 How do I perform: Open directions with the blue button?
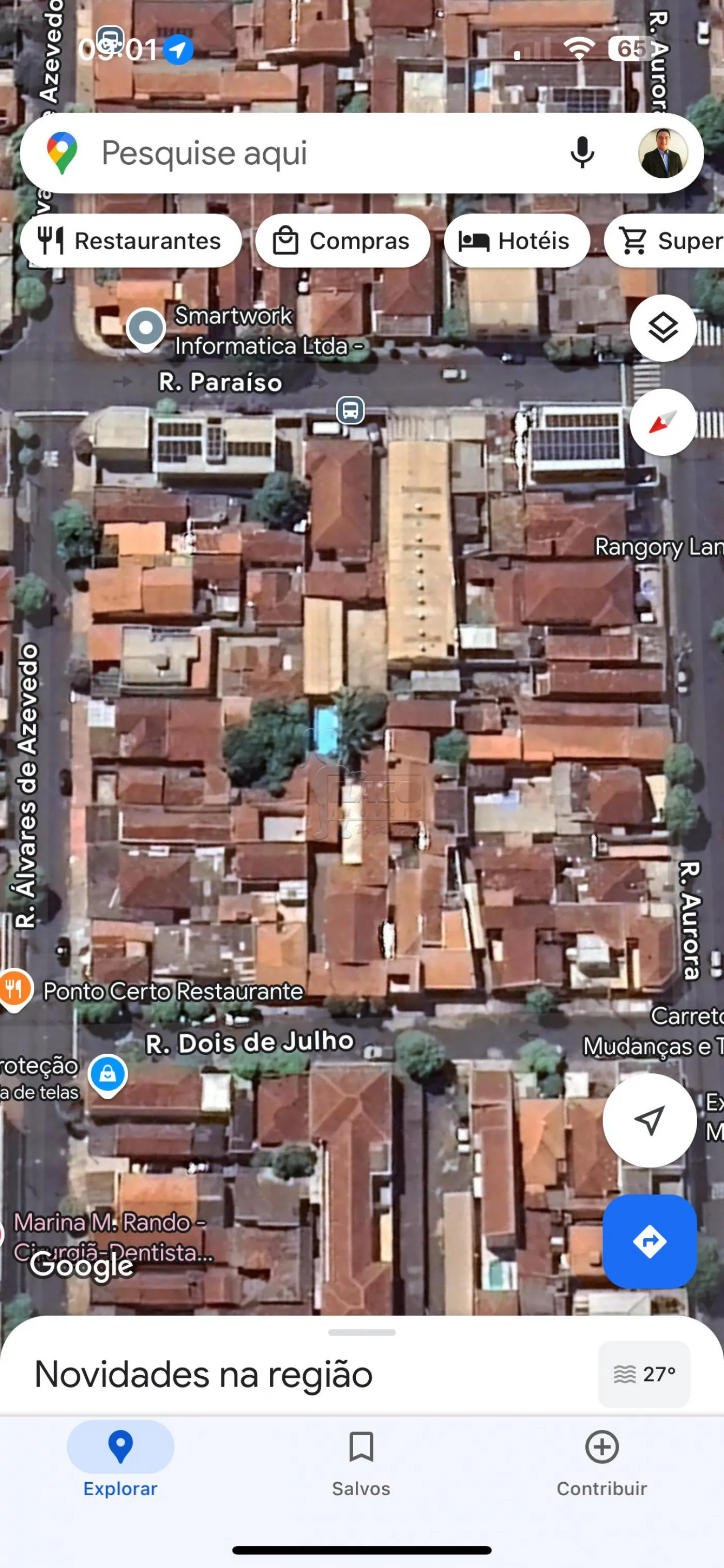649,1241
